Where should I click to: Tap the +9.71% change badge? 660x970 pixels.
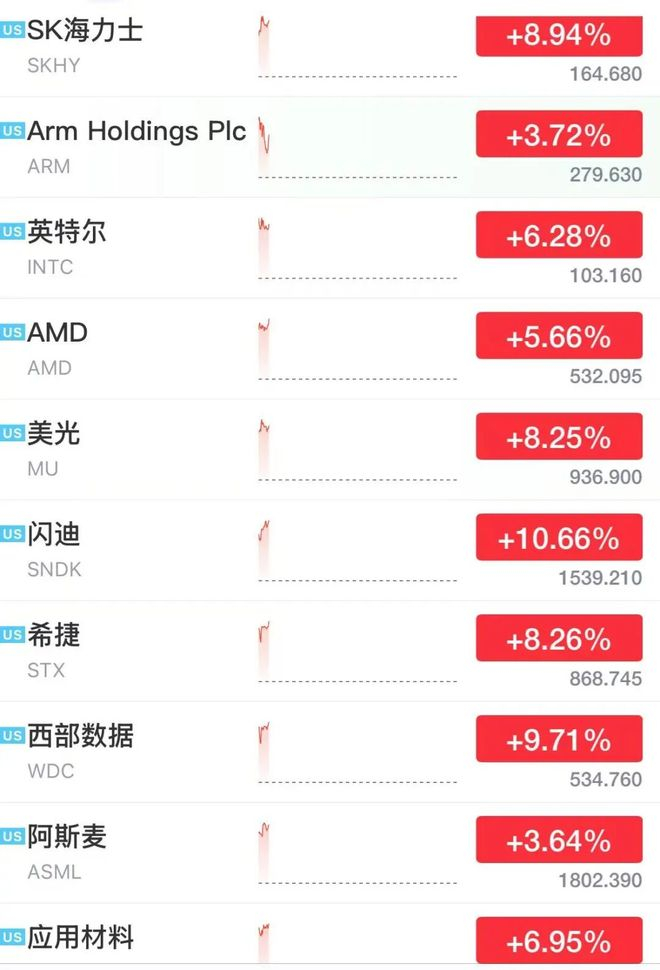pos(559,739)
